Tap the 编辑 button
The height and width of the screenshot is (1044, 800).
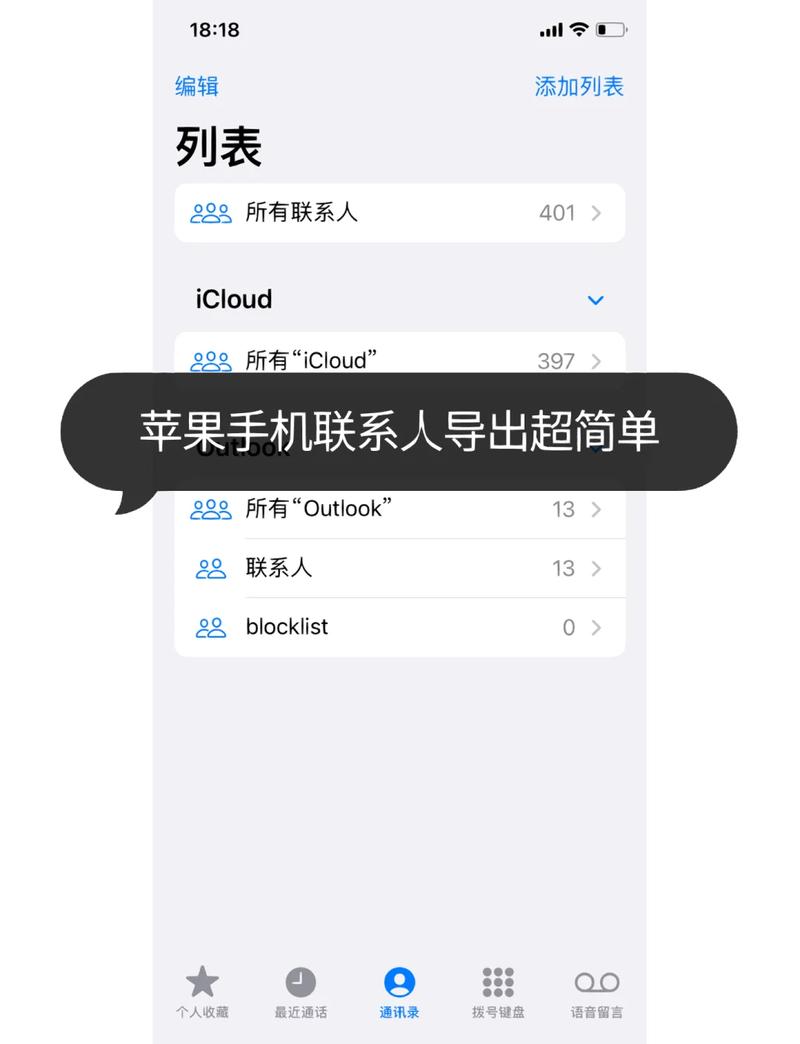(197, 87)
